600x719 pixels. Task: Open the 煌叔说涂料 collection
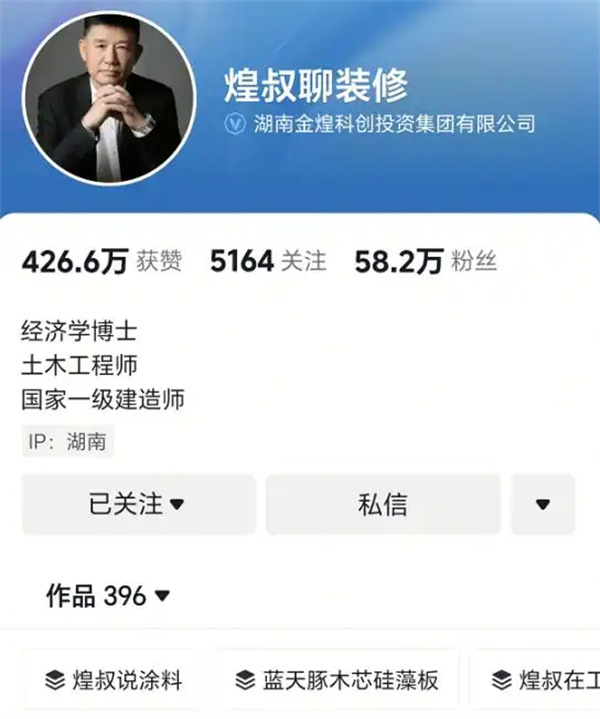pos(113,681)
